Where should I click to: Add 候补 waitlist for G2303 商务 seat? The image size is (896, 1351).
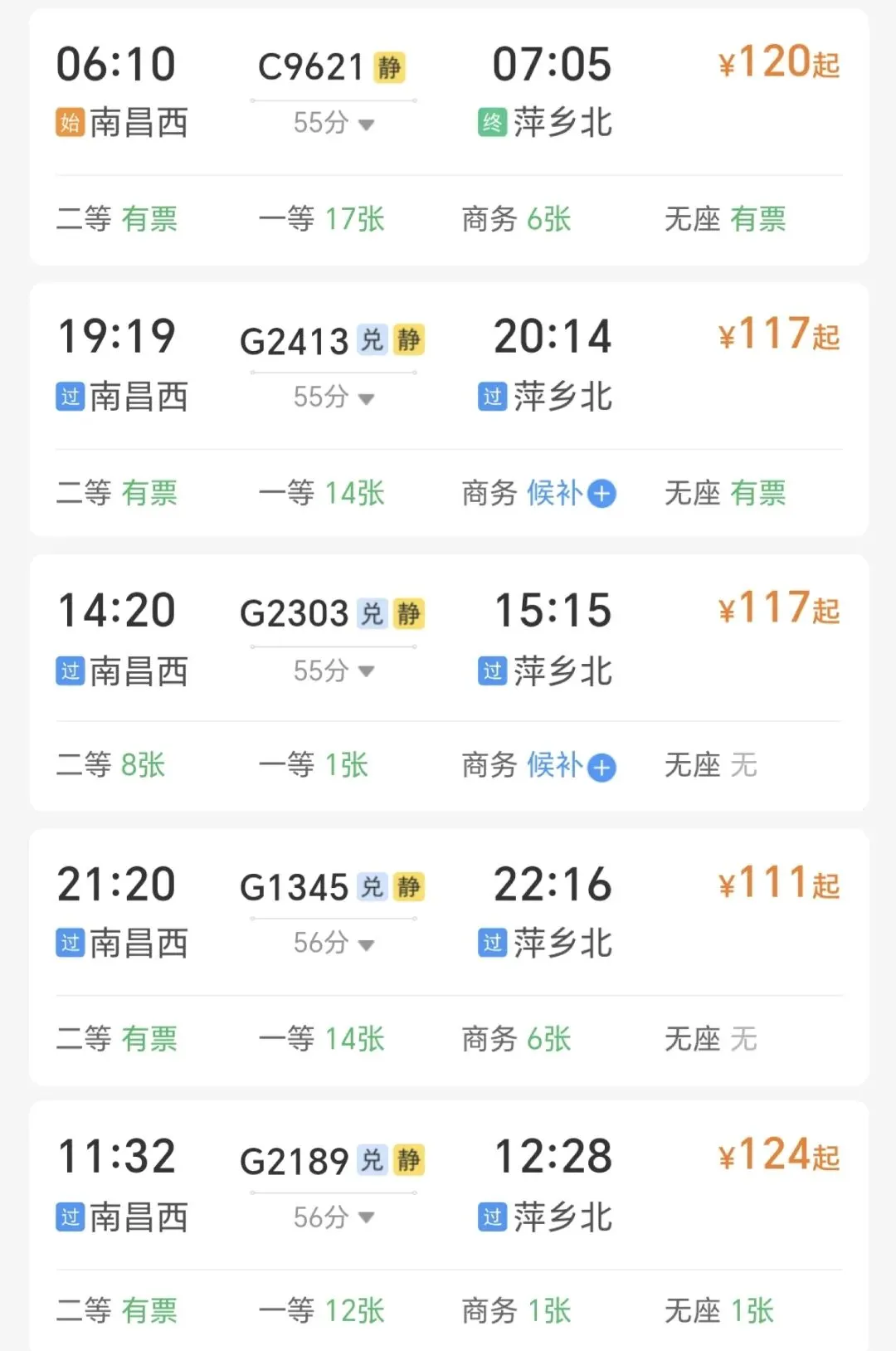pyautogui.click(x=601, y=767)
